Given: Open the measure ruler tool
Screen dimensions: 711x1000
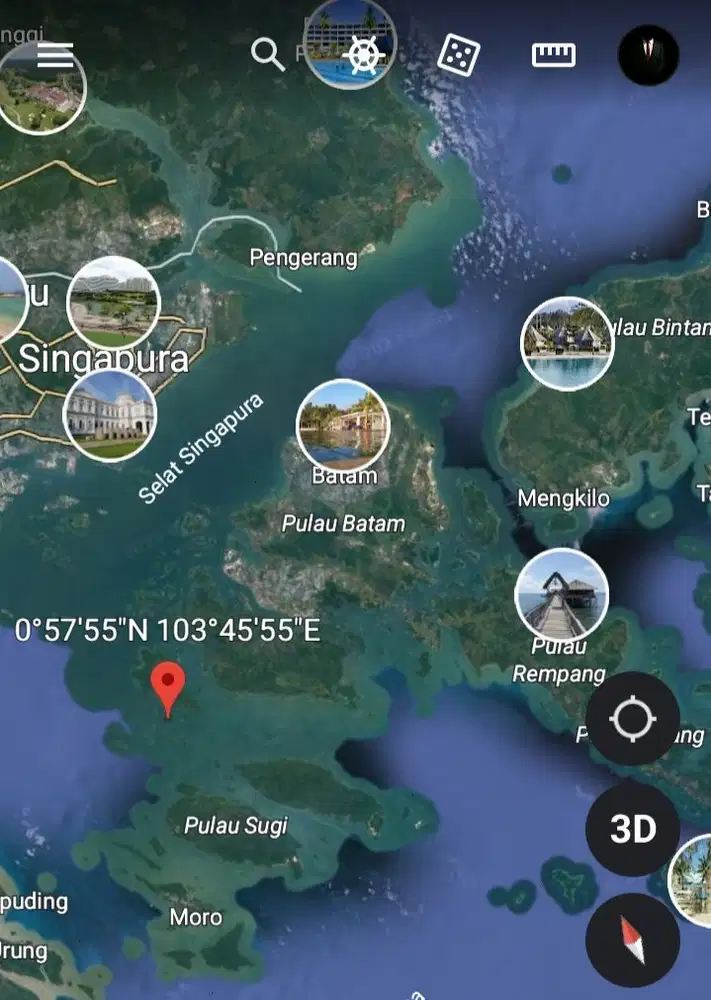Looking at the screenshot, I should (553, 55).
